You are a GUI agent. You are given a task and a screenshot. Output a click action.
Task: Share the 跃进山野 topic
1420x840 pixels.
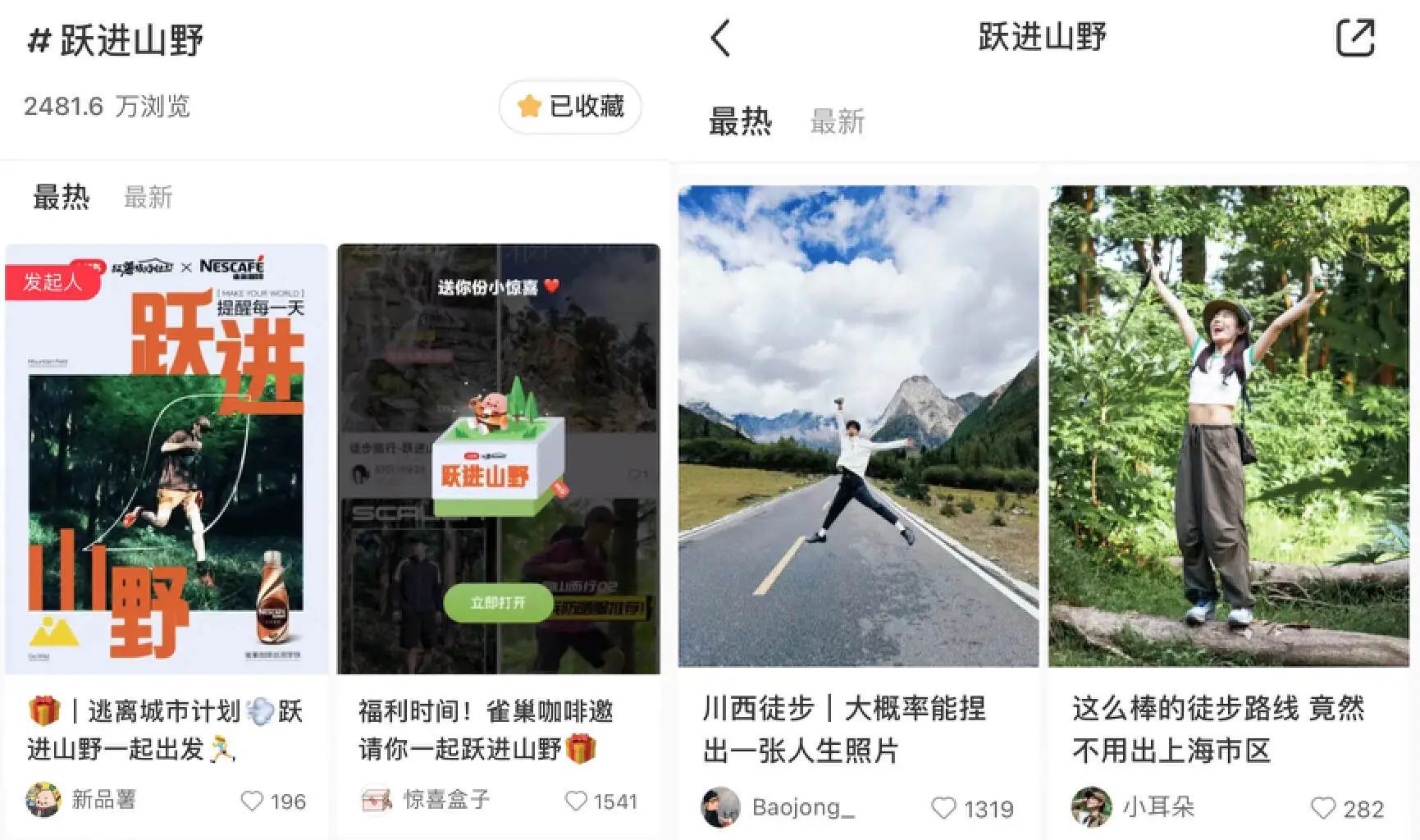coord(1354,38)
